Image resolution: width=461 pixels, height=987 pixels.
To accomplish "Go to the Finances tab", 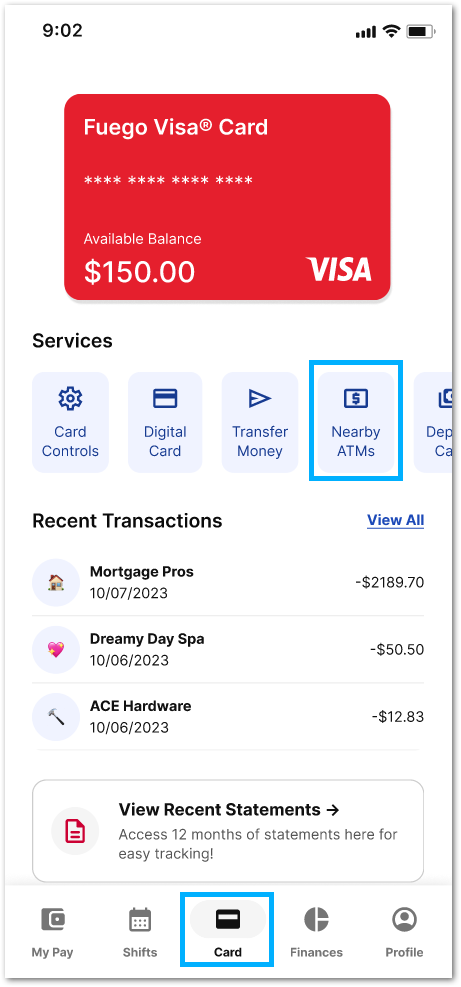I will [316, 933].
